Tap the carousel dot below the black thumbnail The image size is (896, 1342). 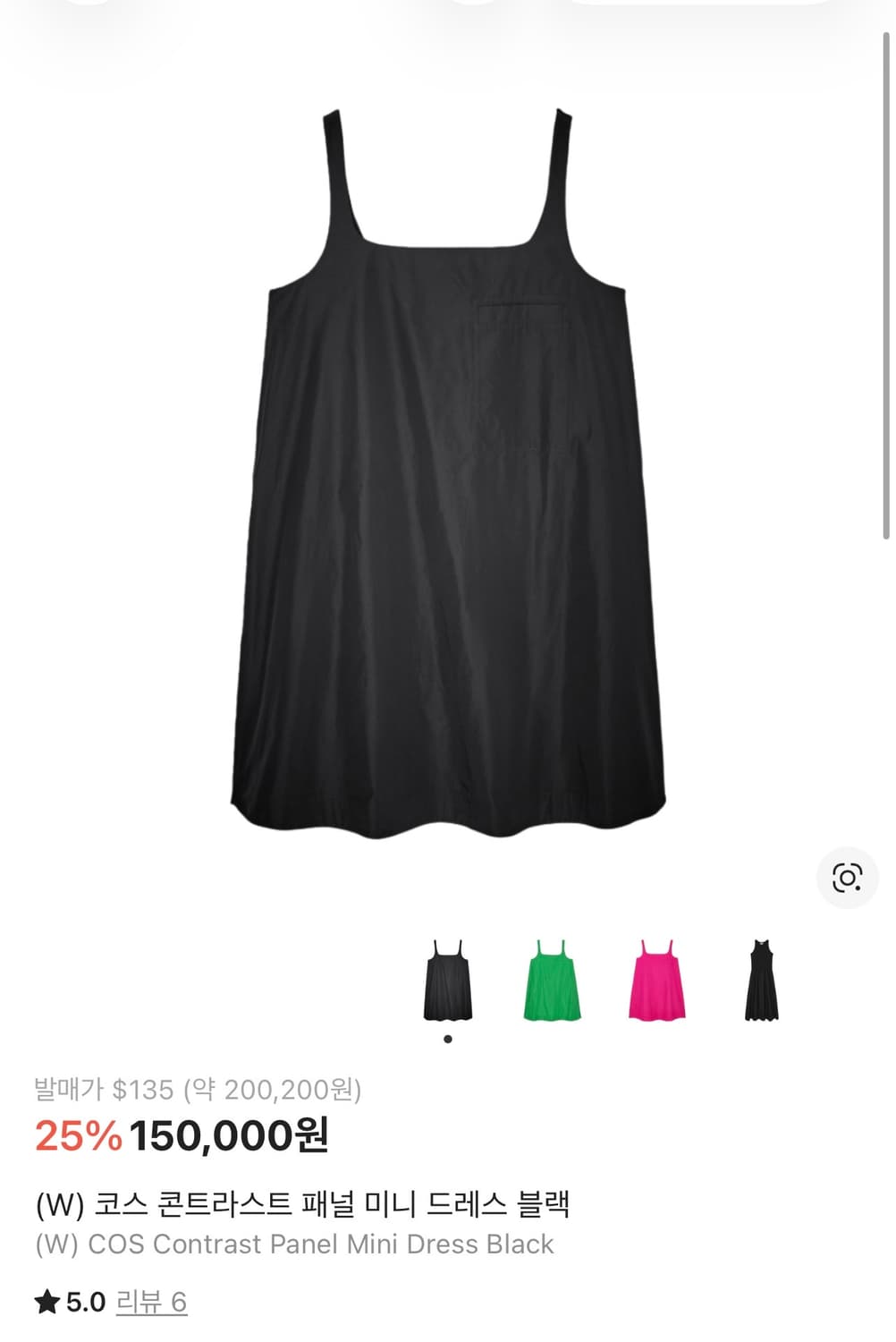tap(447, 1038)
